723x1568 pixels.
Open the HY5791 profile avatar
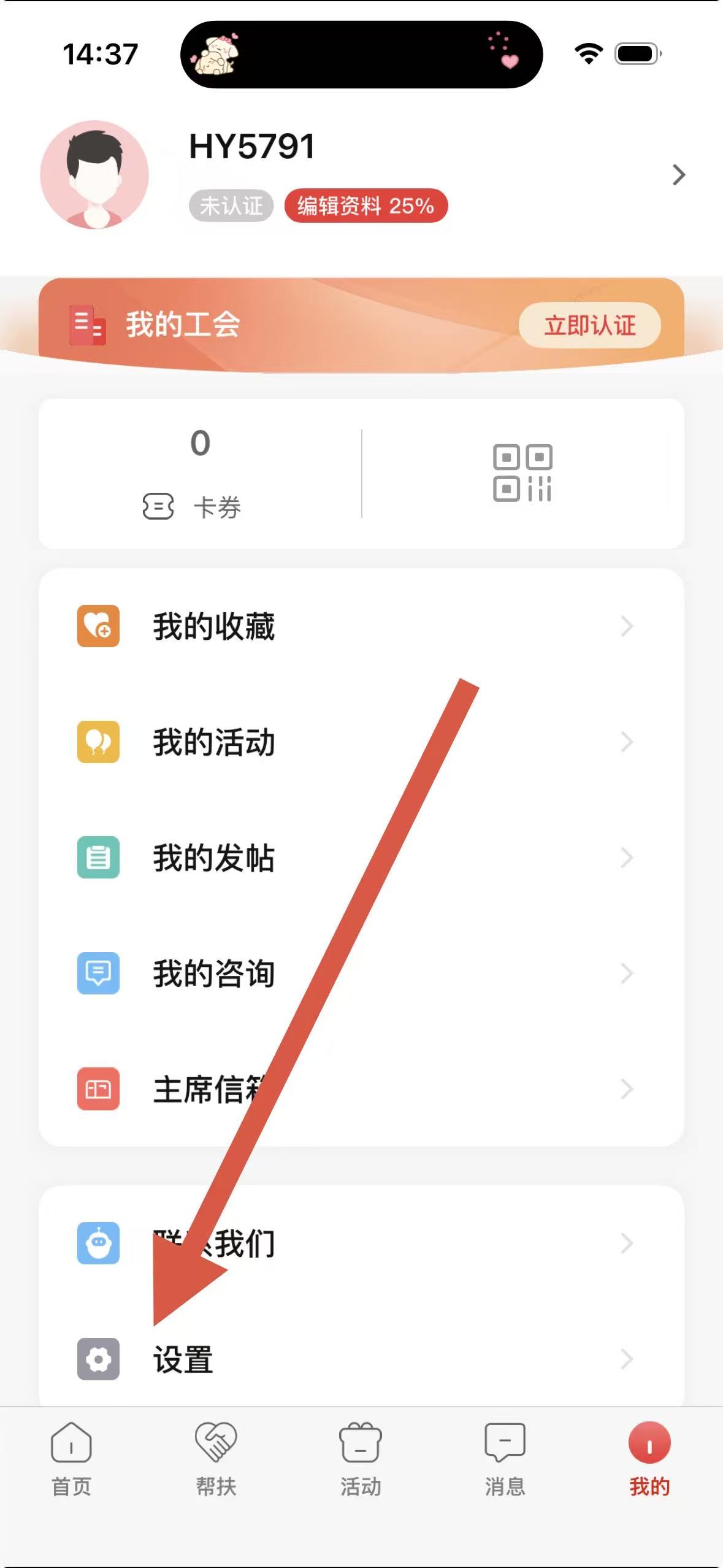94,175
